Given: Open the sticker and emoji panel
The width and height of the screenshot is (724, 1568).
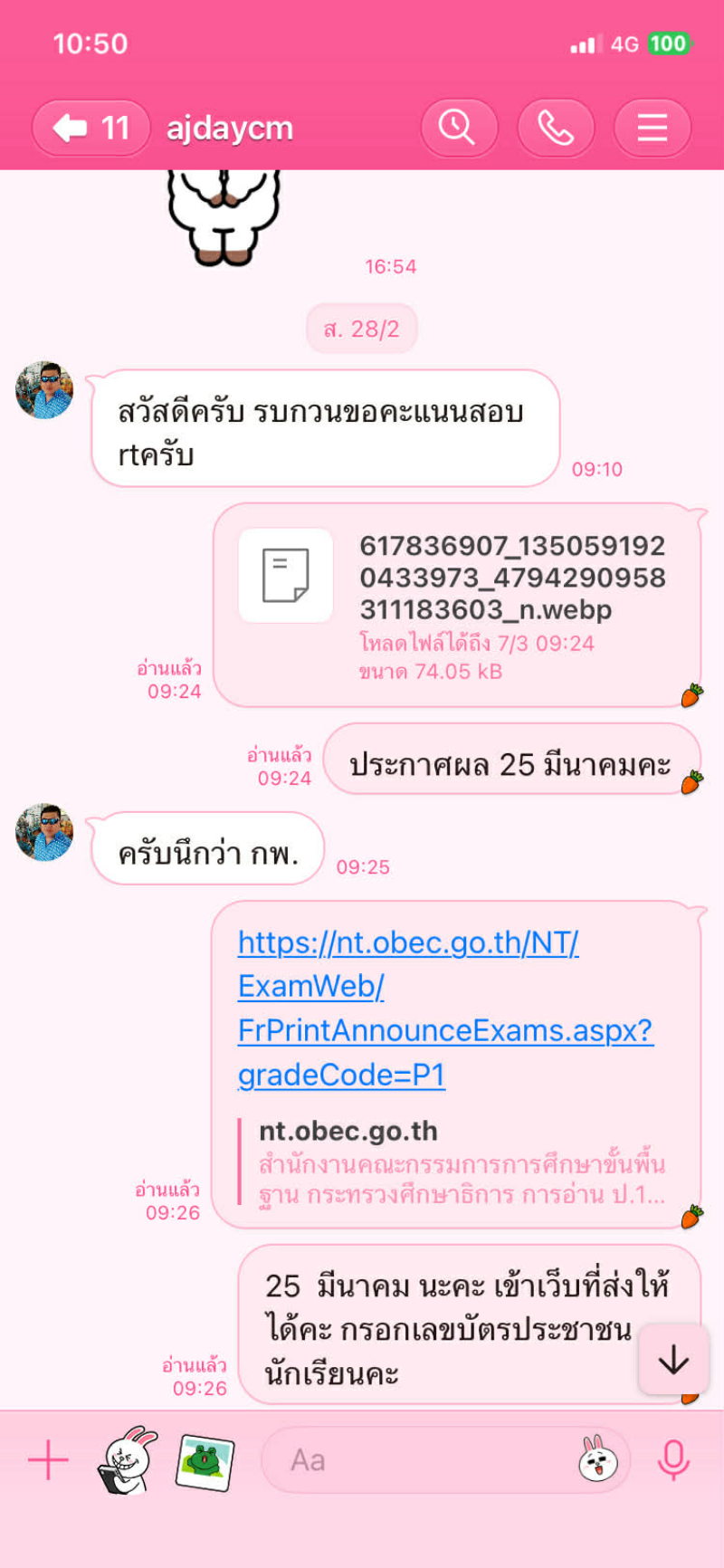Looking at the screenshot, I should tap(597, 1459).
